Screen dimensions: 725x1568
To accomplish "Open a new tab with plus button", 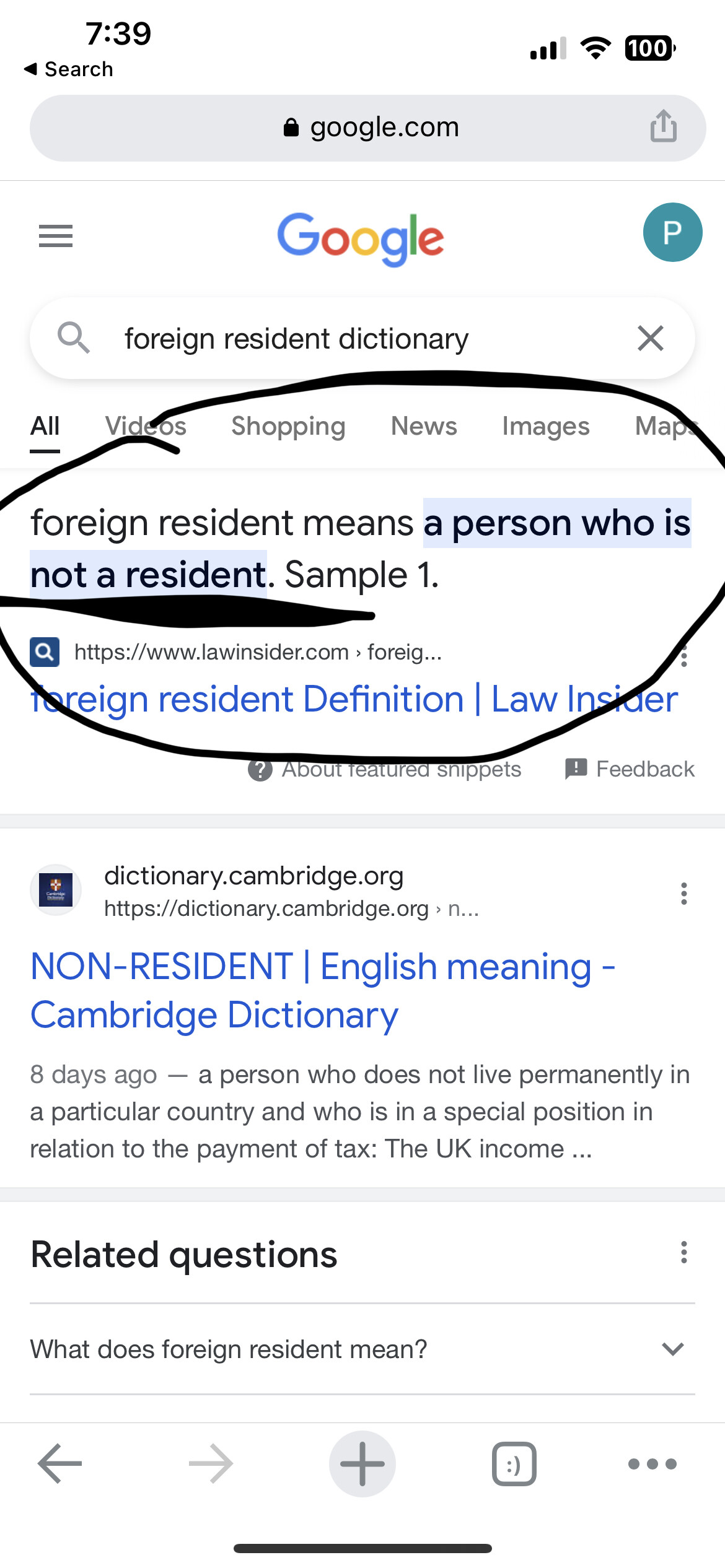I will tap(362, 1463).
